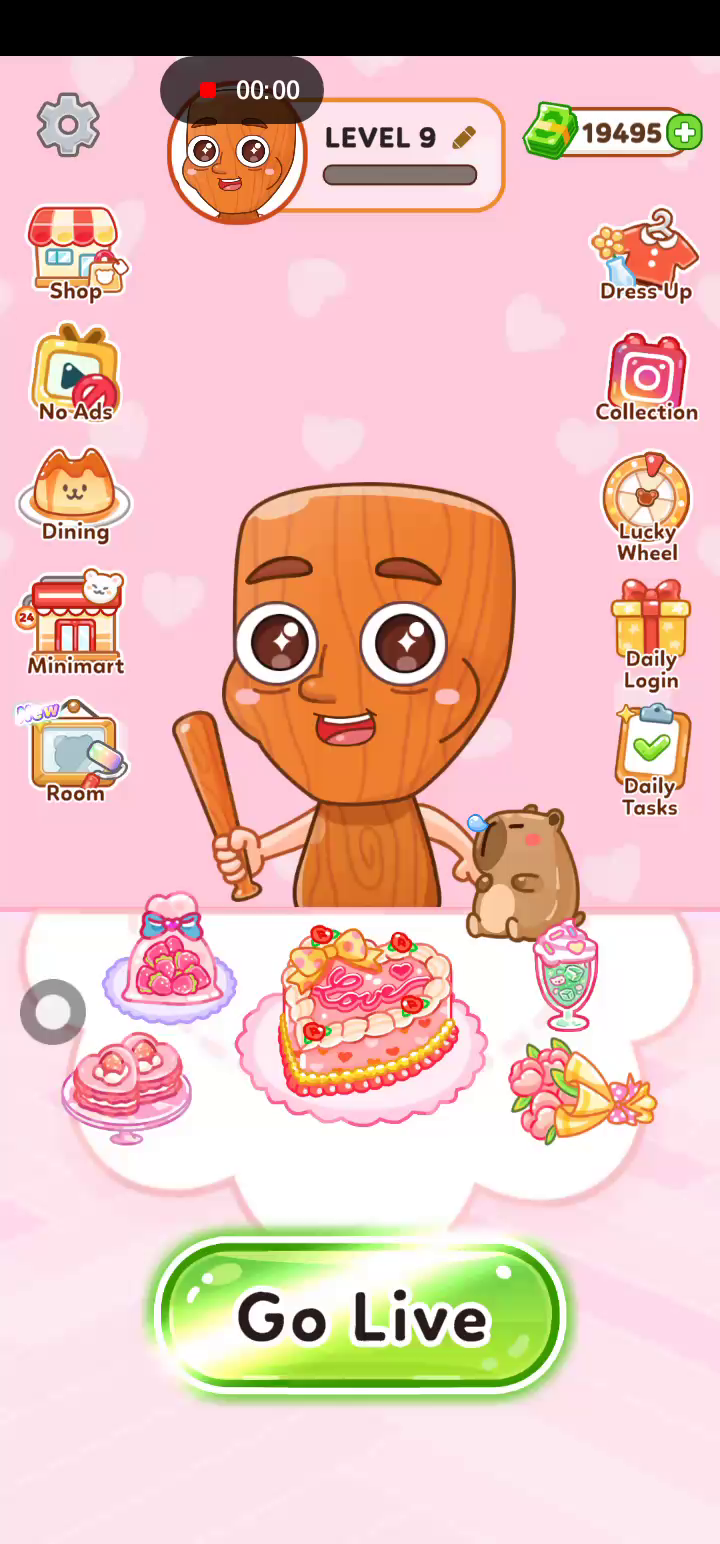Spin the Lucky Wheel
The height and width of the screenshot is (1544, 720).
(x=647, y=508)
